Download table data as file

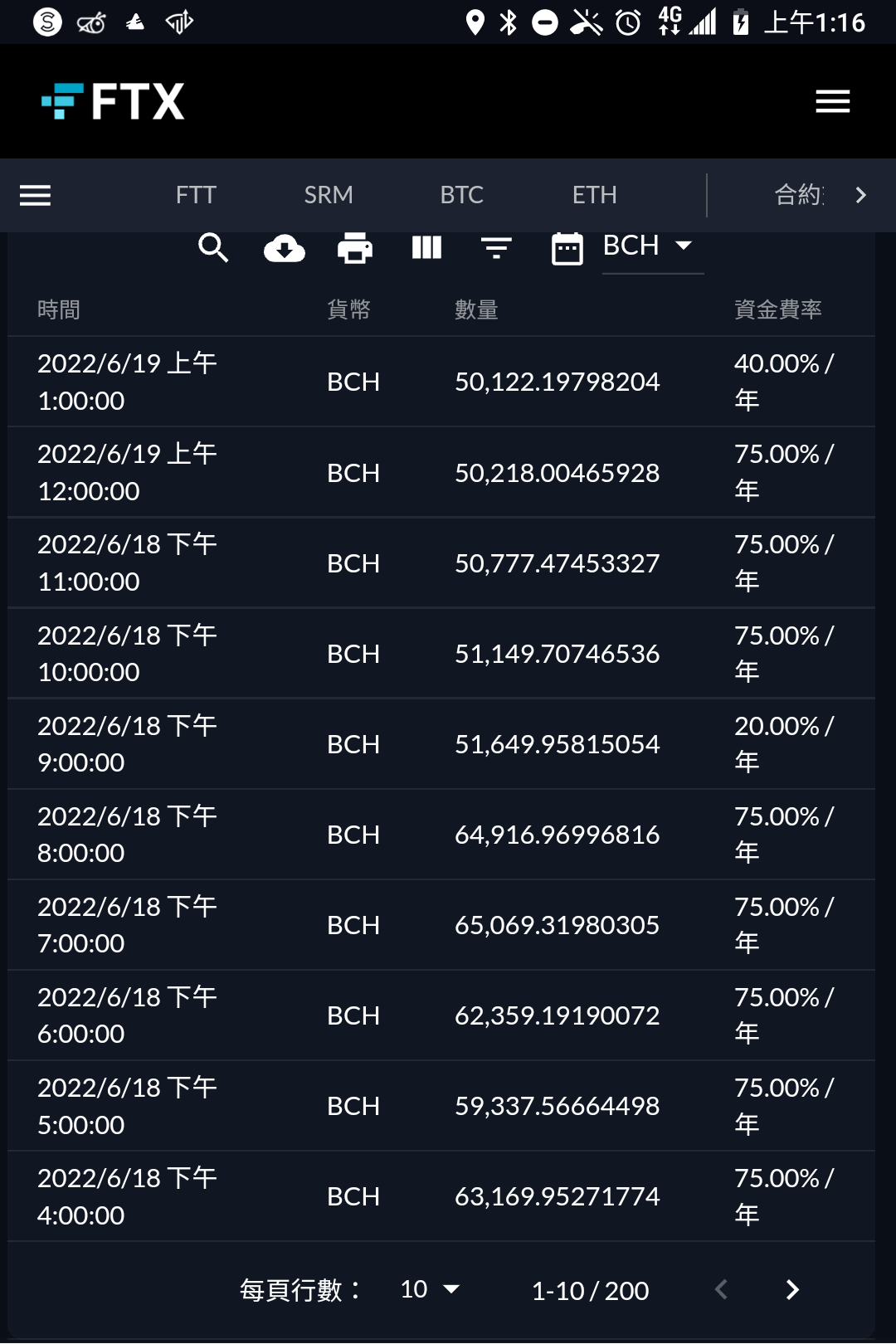(285, 248)
